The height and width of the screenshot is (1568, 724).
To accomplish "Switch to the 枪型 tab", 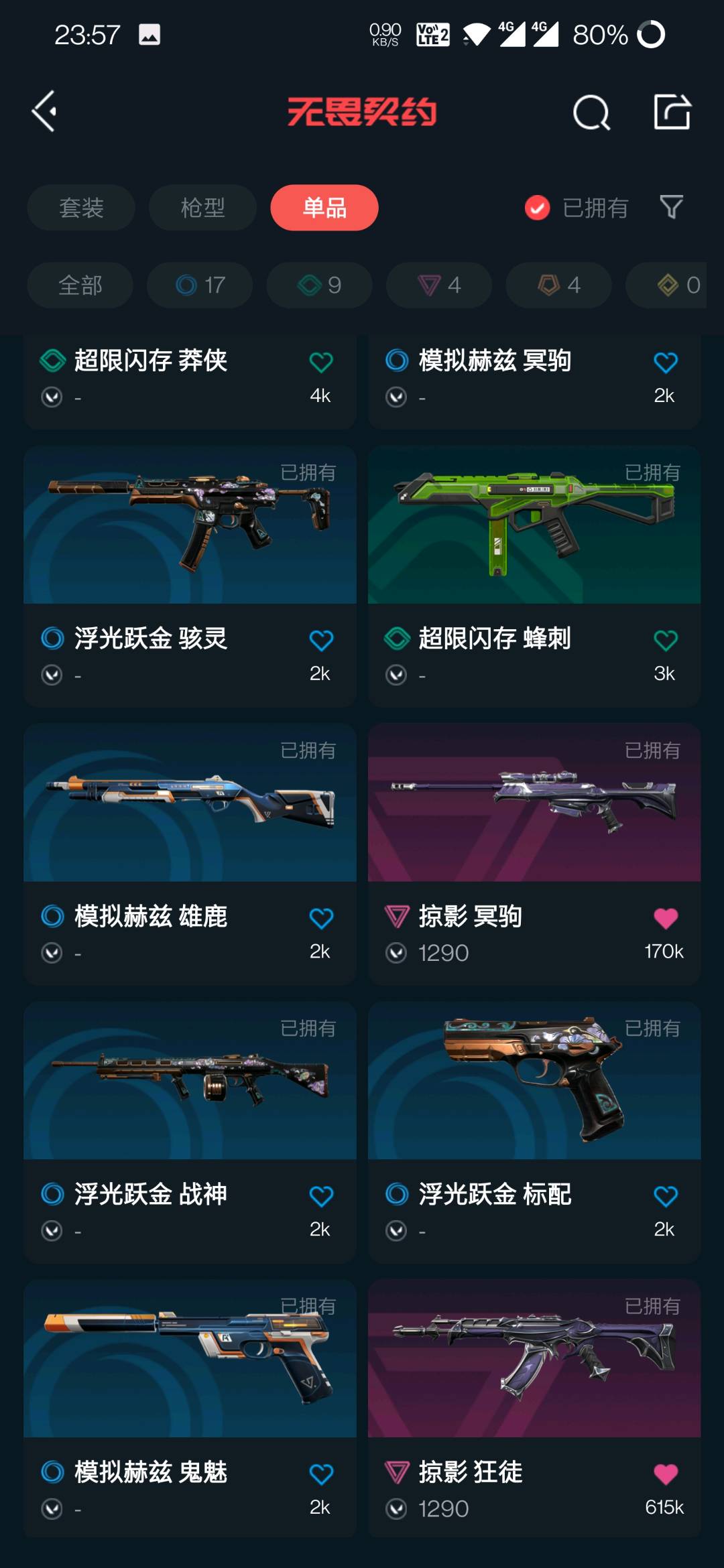I will pyautogui.click(x=202, y=208).
